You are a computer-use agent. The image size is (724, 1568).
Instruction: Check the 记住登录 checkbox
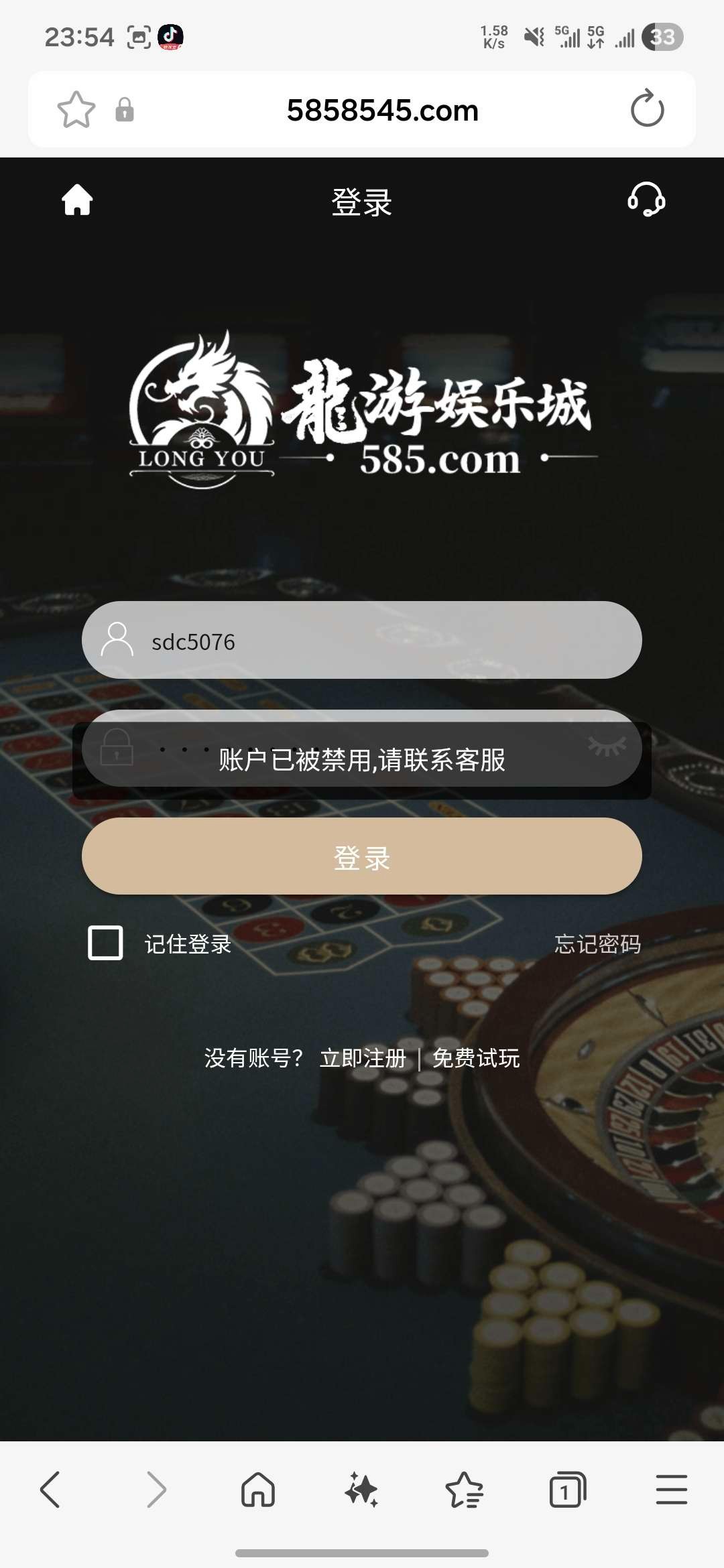[106, 943]
